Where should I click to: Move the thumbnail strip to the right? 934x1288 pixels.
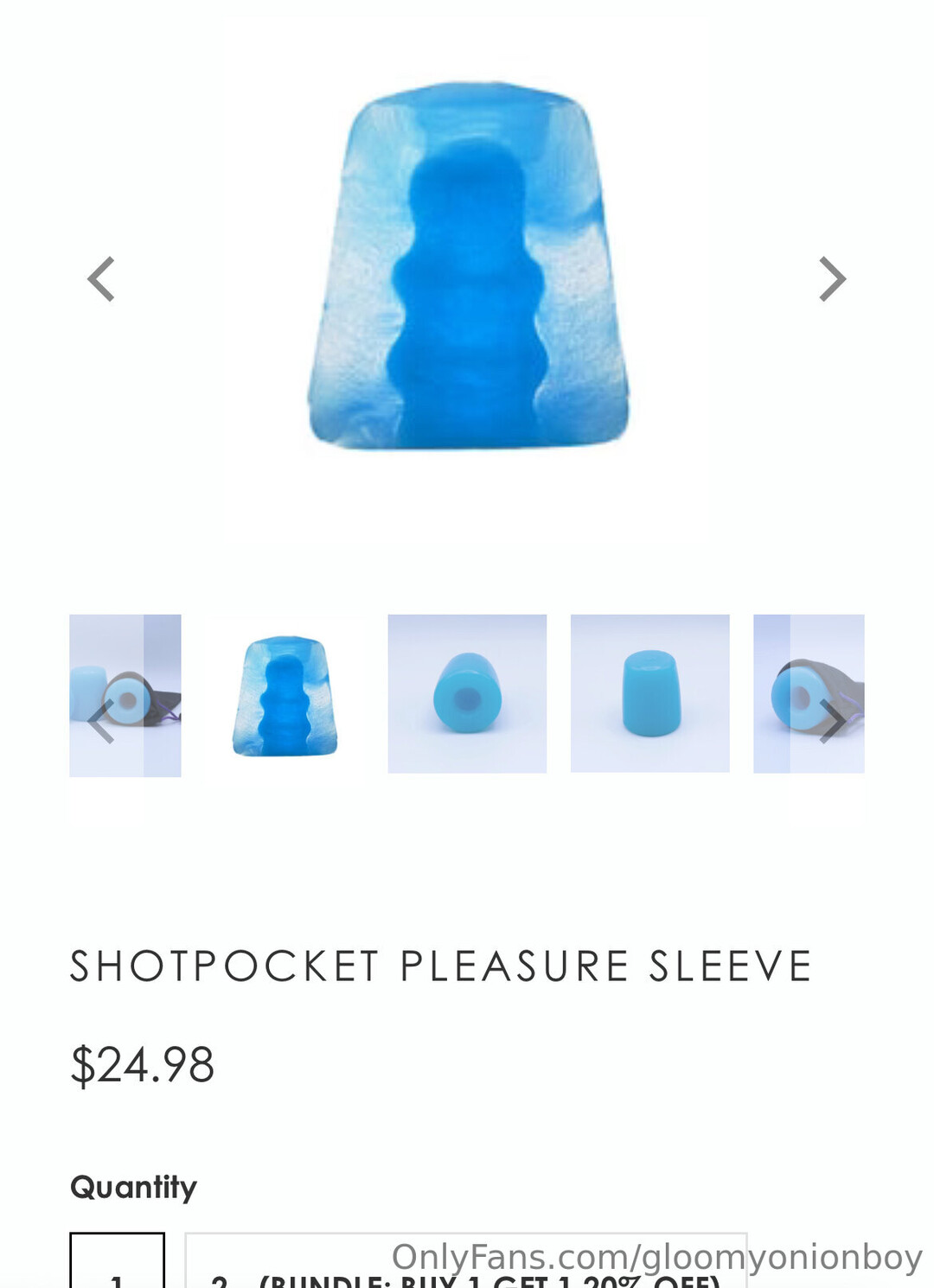pyautogui.click(x=832, y=722)
